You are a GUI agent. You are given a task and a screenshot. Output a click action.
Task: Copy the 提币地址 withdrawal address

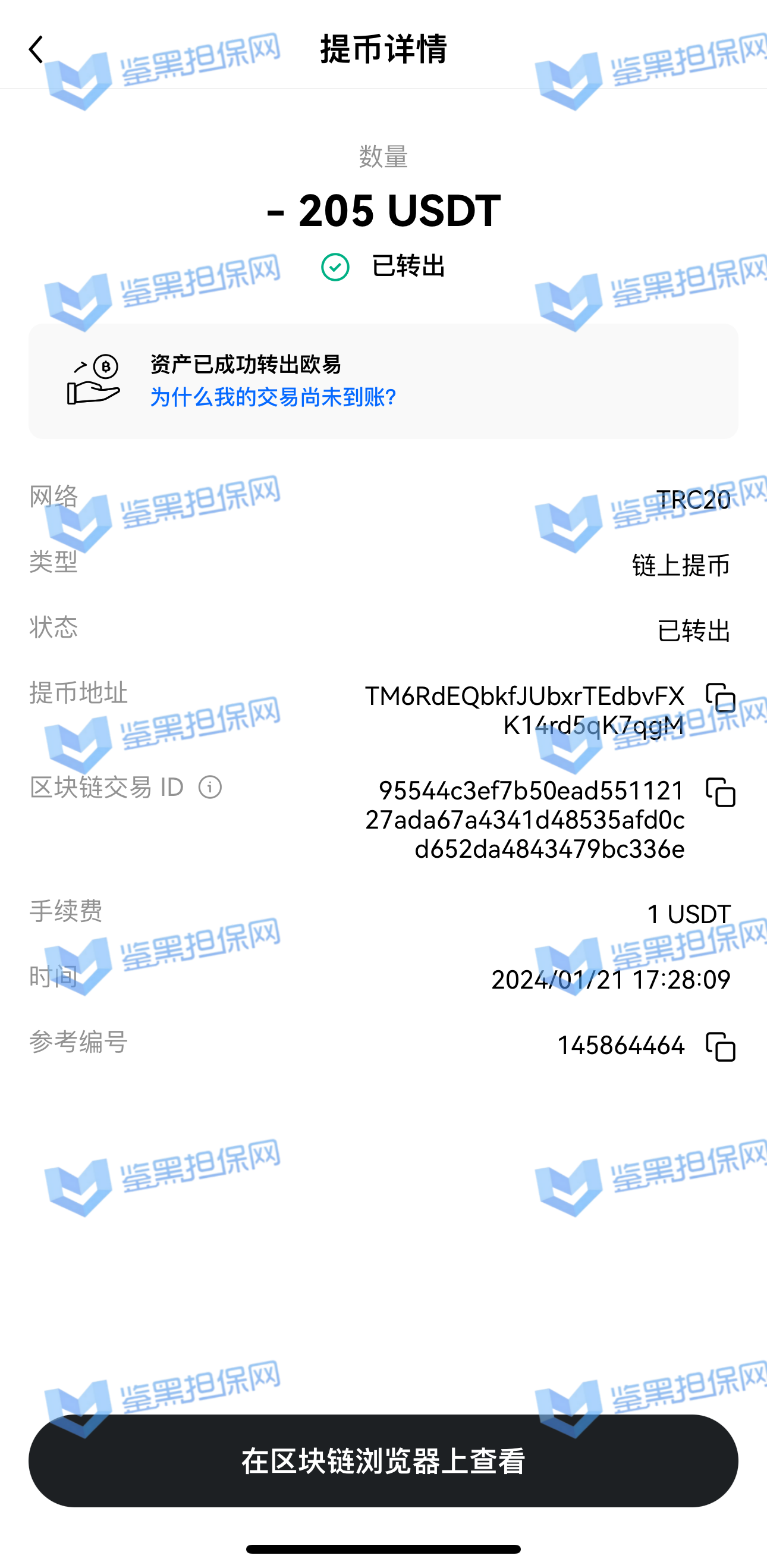click(x=720, y=698)
